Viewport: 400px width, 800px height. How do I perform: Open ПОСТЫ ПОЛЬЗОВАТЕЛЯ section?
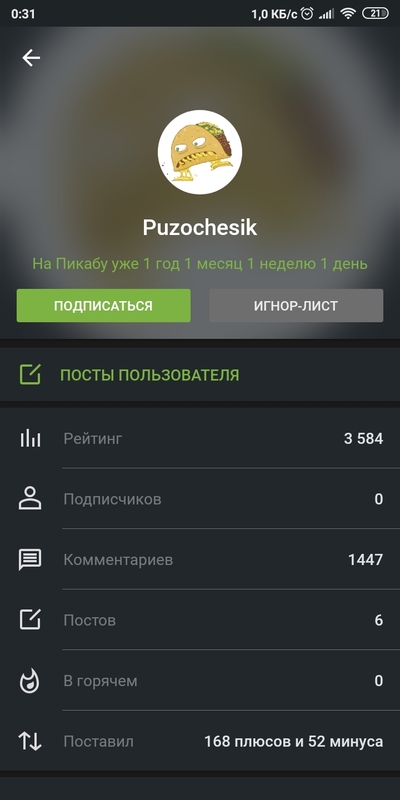(x=200, y=375)
